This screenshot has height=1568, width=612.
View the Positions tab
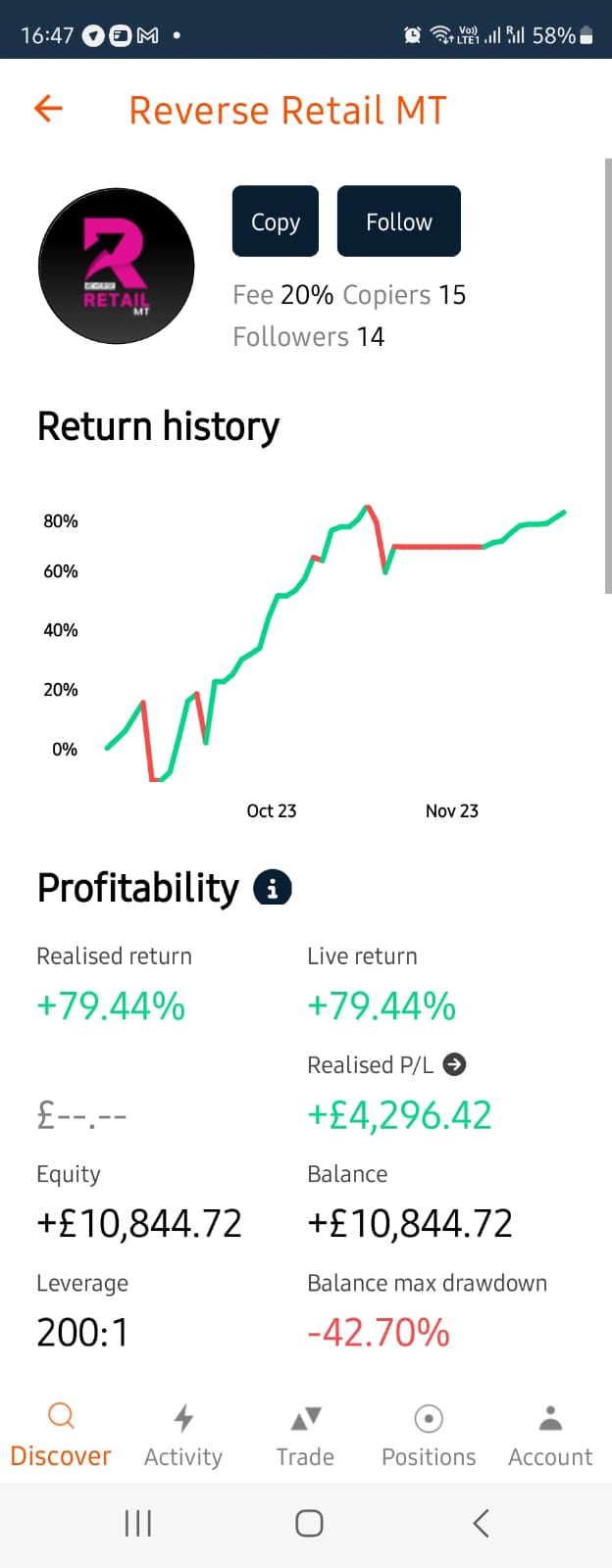pyautogui.click(x=429, y=1435)
